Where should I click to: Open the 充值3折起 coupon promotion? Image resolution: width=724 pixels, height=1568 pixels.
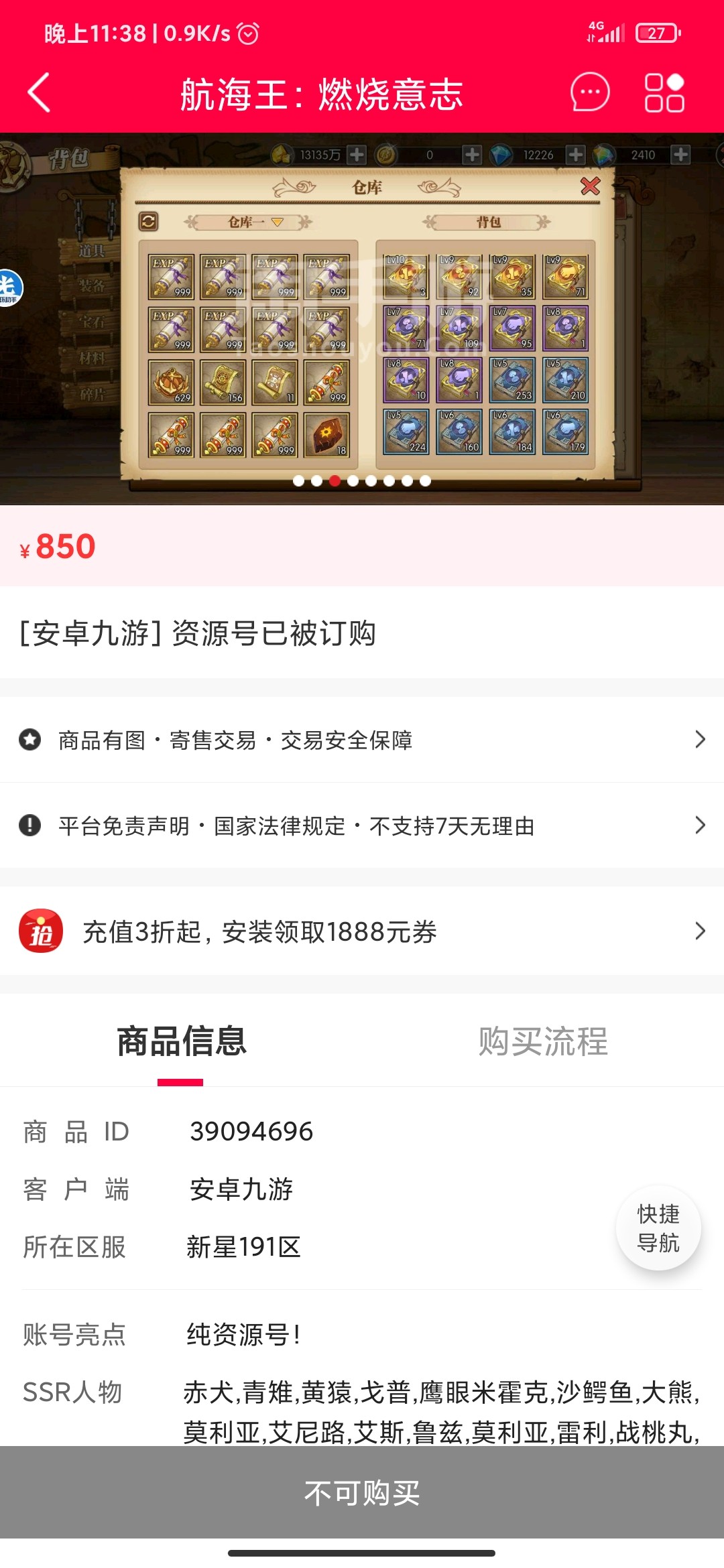(362, 931)
